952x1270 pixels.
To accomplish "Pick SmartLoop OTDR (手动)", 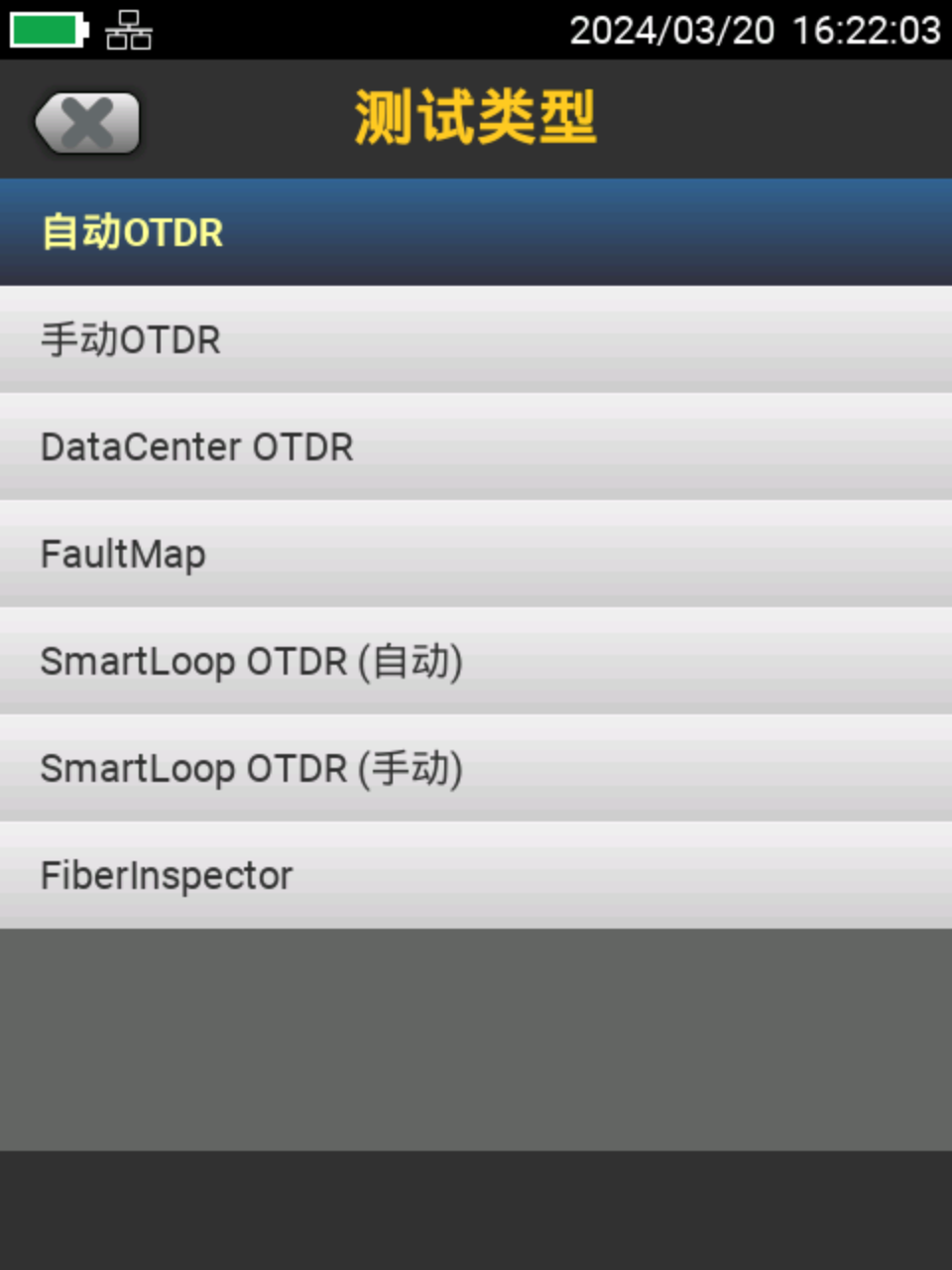I will 476,768.
